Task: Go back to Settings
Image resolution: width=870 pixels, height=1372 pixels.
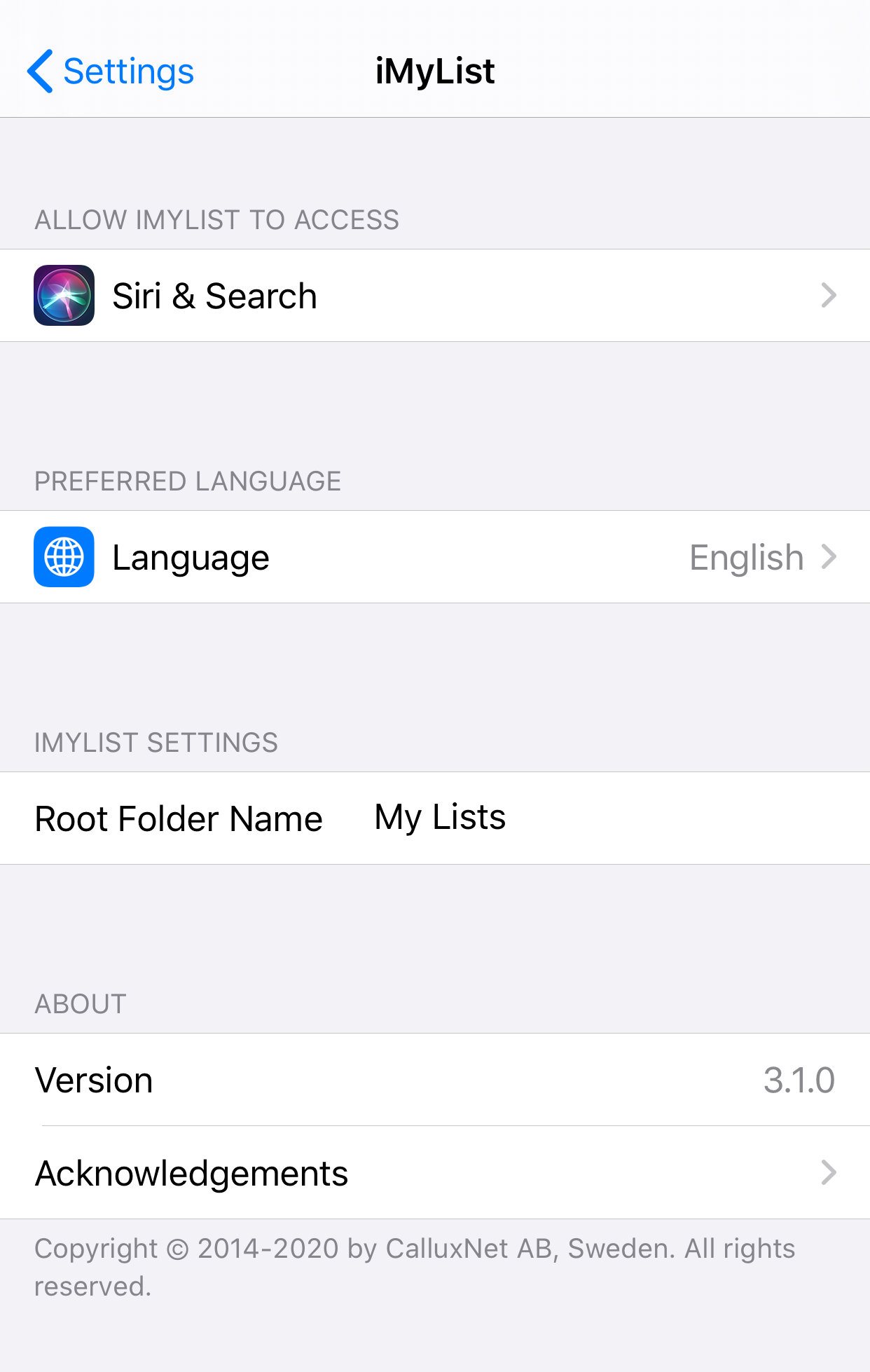Action: tap(111, 71)
